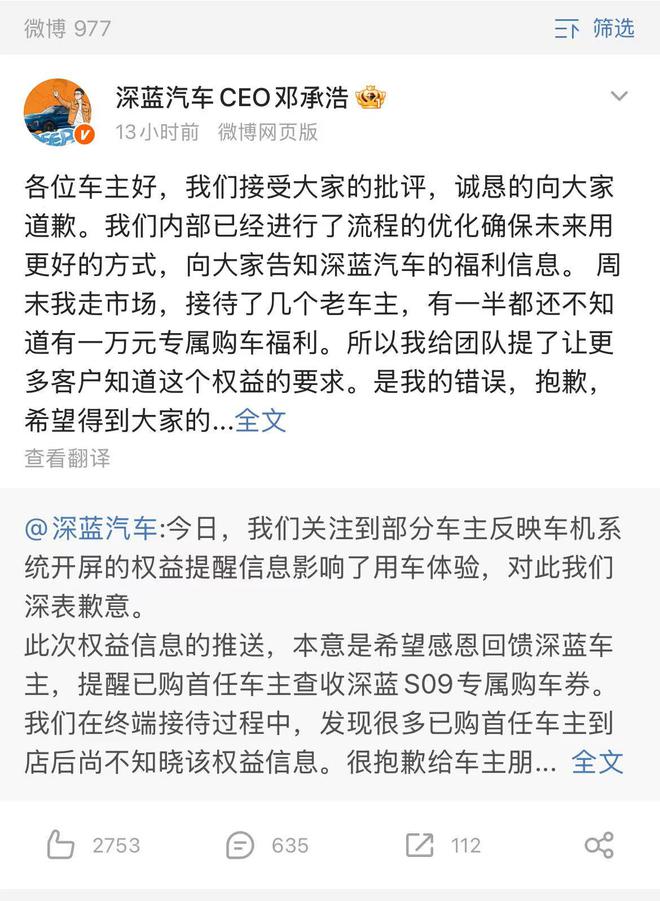Tap 查看翻译 to translate the post
Image resolution: width=660 pixels, height=901 pixels.
click(67, 459)
